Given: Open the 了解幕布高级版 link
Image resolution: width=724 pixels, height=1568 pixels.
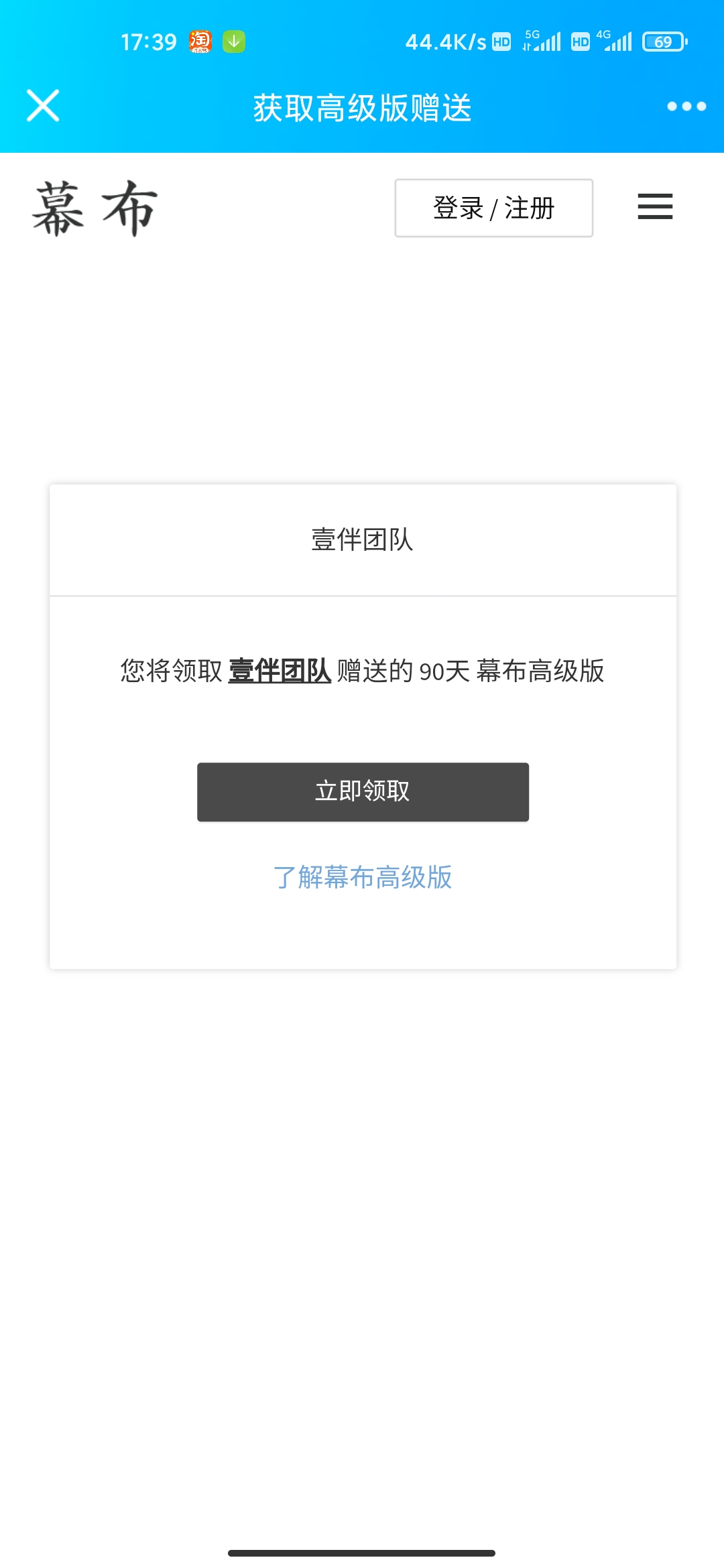Looking at the screenshot, I should [x=363, y=876].
